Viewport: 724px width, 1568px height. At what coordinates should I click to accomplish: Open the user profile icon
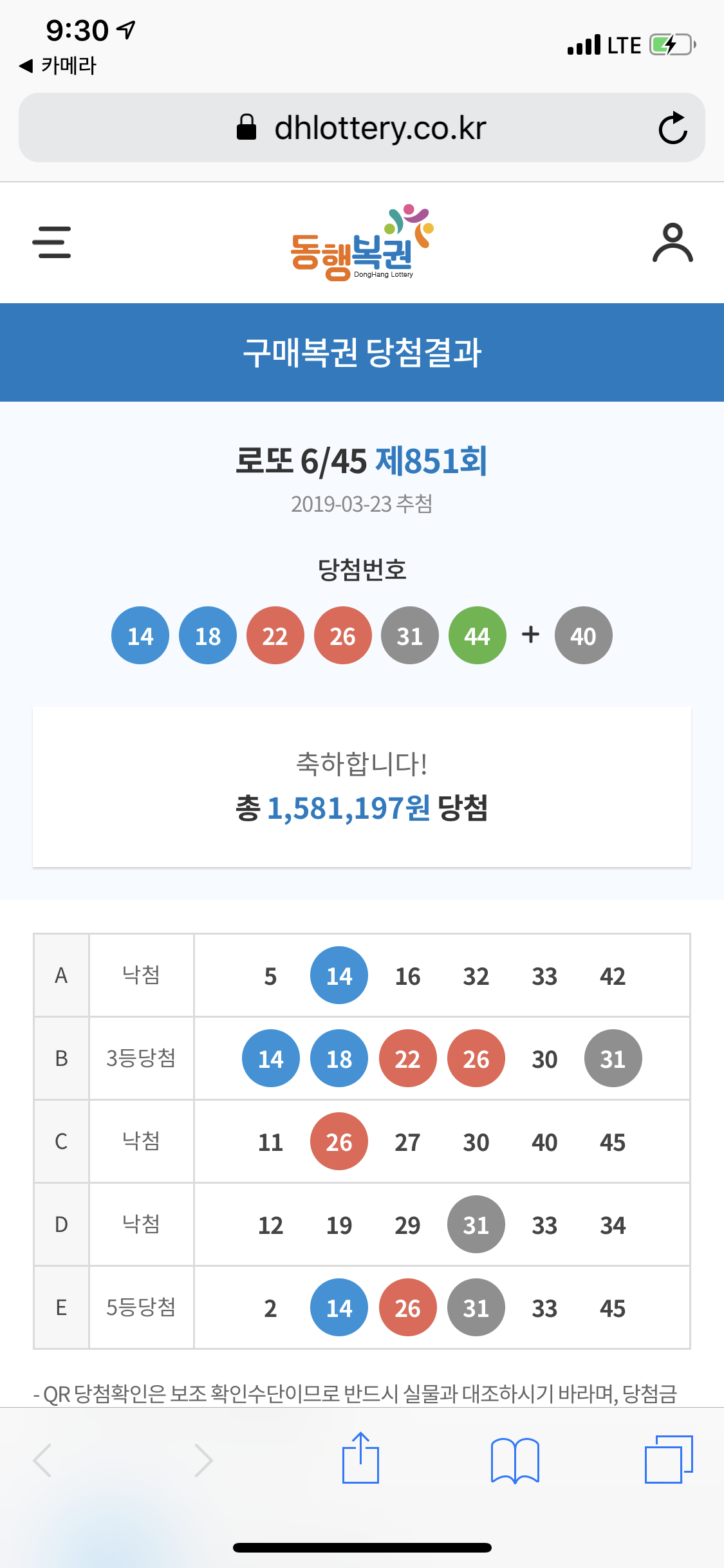click(x=673, y=243)
